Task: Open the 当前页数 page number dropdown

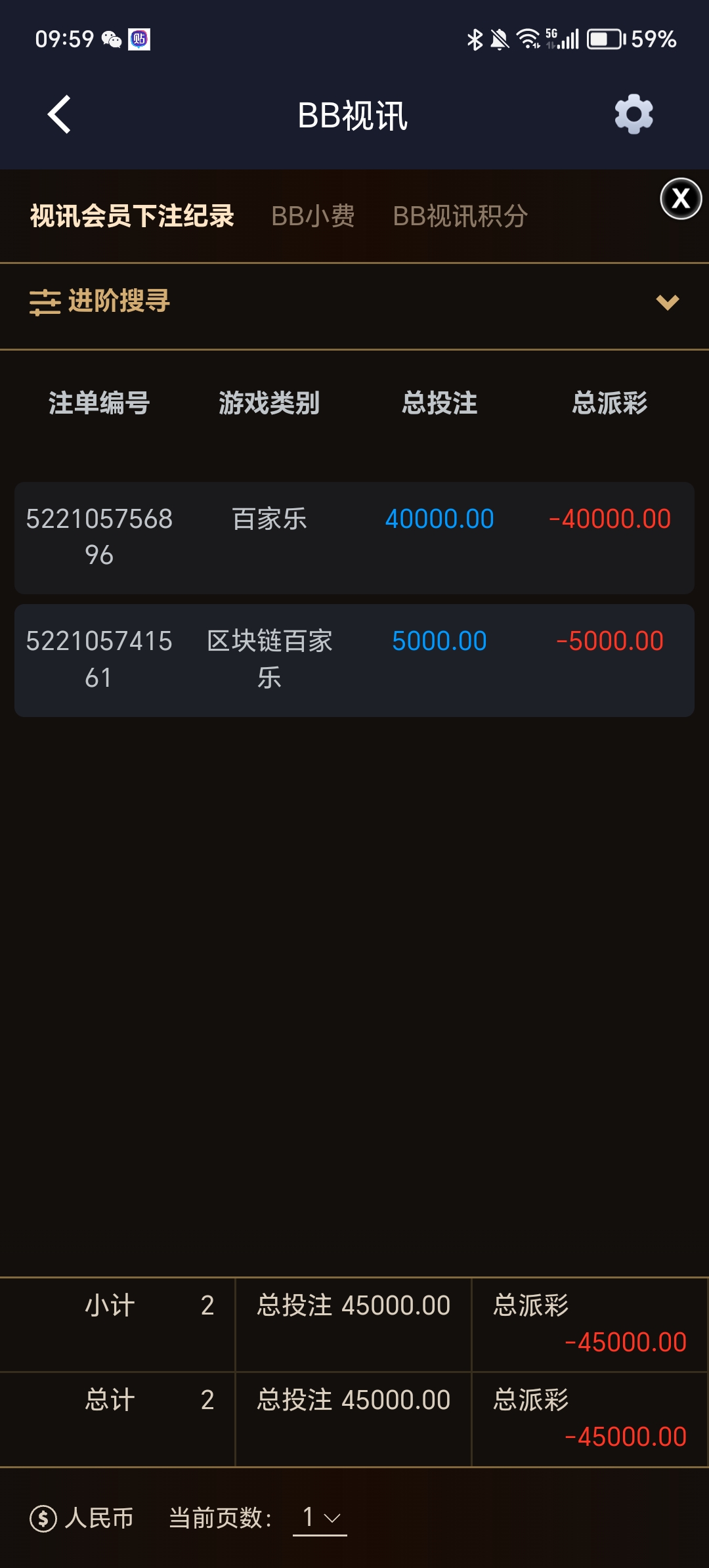Action: [320, 1518]
